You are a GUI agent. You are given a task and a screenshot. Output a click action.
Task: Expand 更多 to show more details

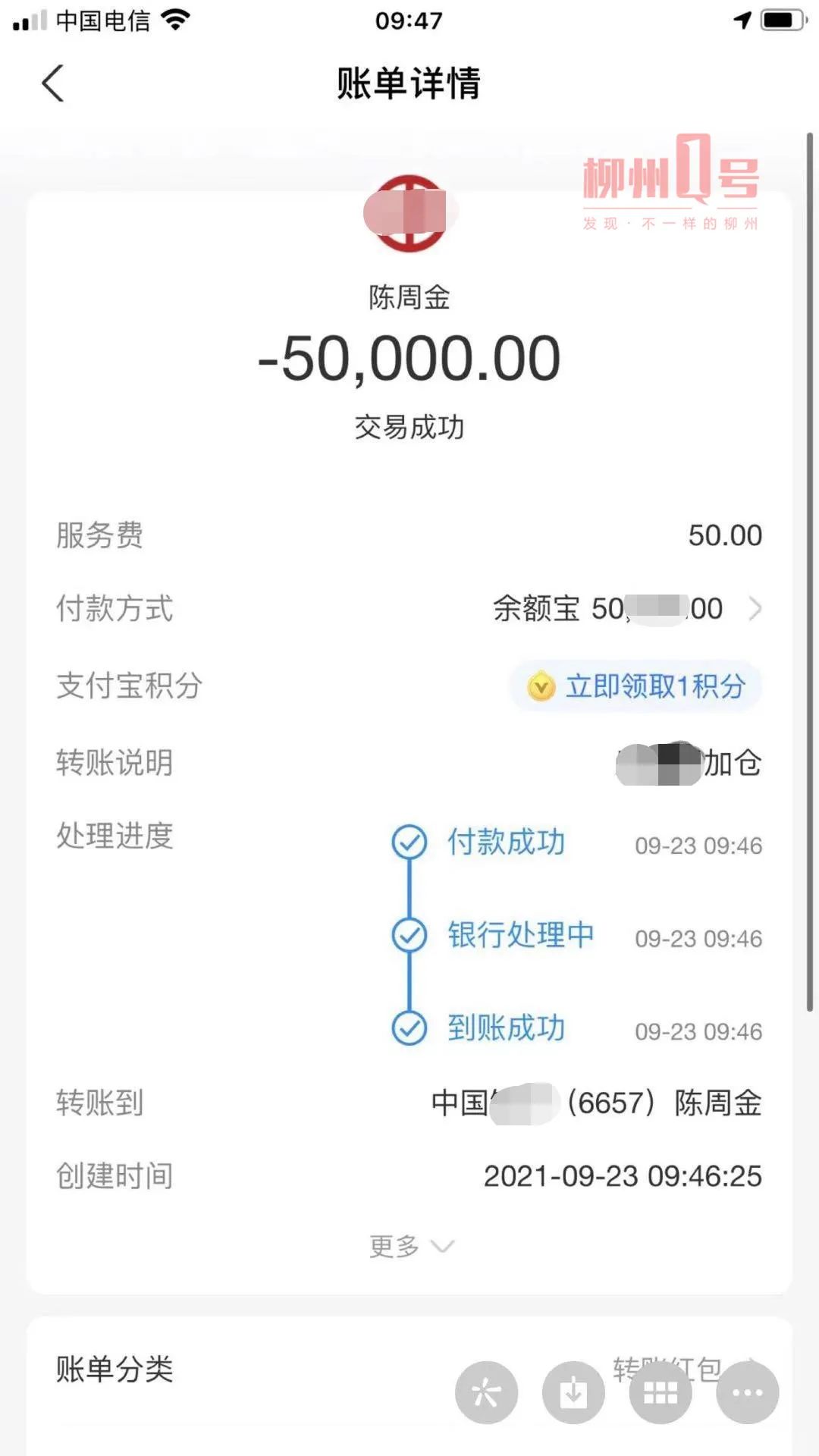pyautogui.click(x=410, y=1246)
